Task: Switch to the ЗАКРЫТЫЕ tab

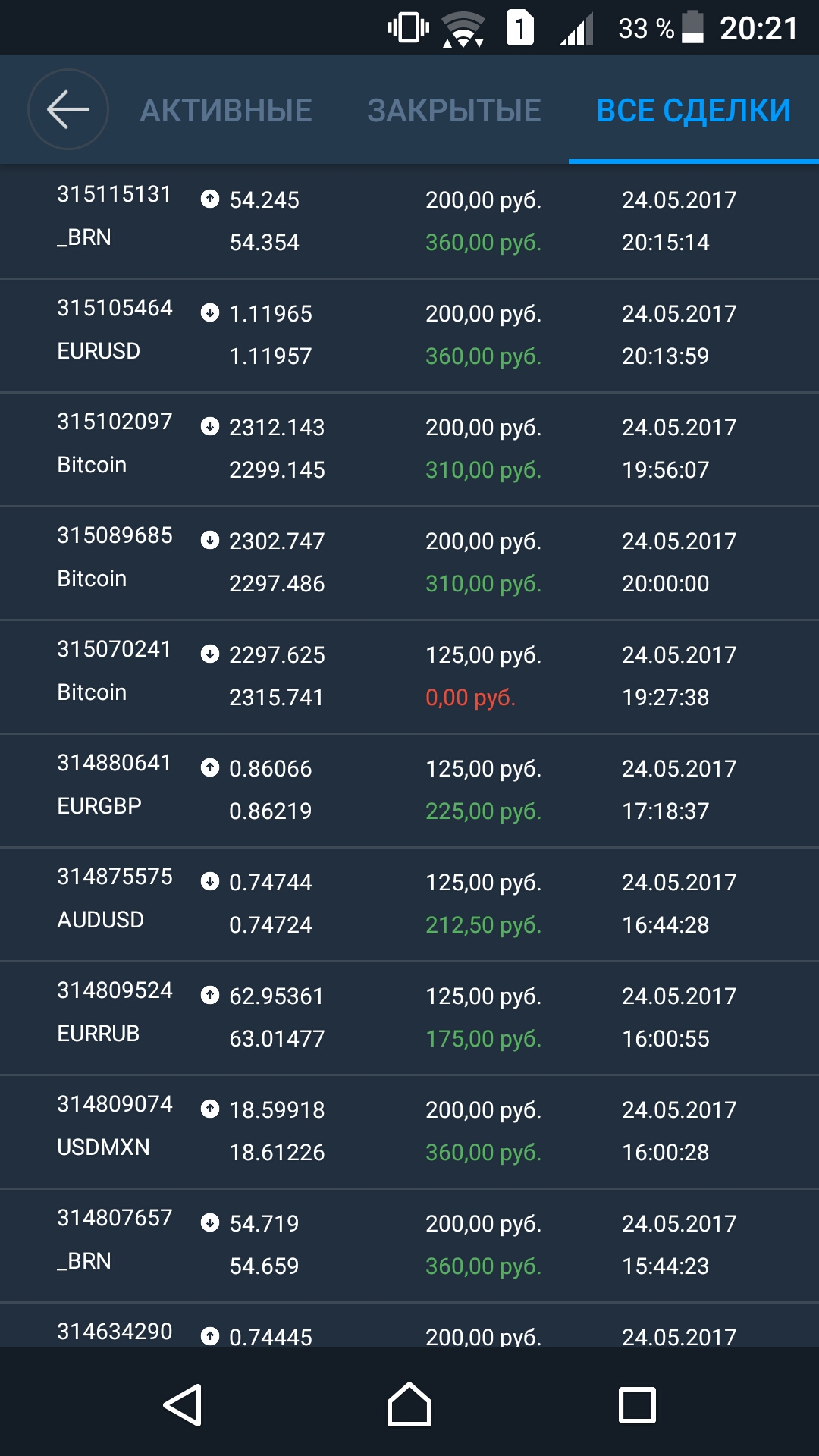Action: tap(454, 111)
